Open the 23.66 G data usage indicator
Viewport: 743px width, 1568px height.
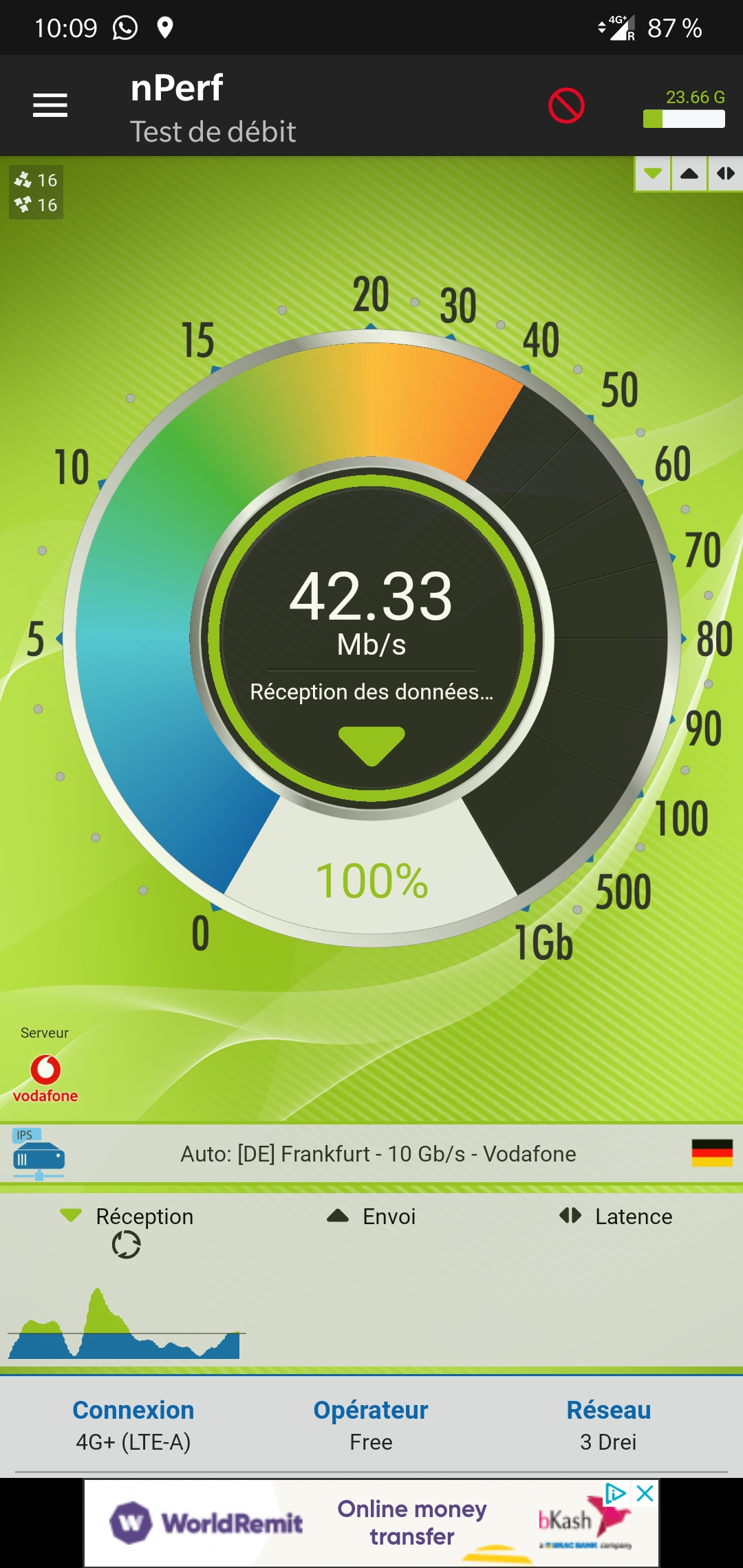[684, 110]
